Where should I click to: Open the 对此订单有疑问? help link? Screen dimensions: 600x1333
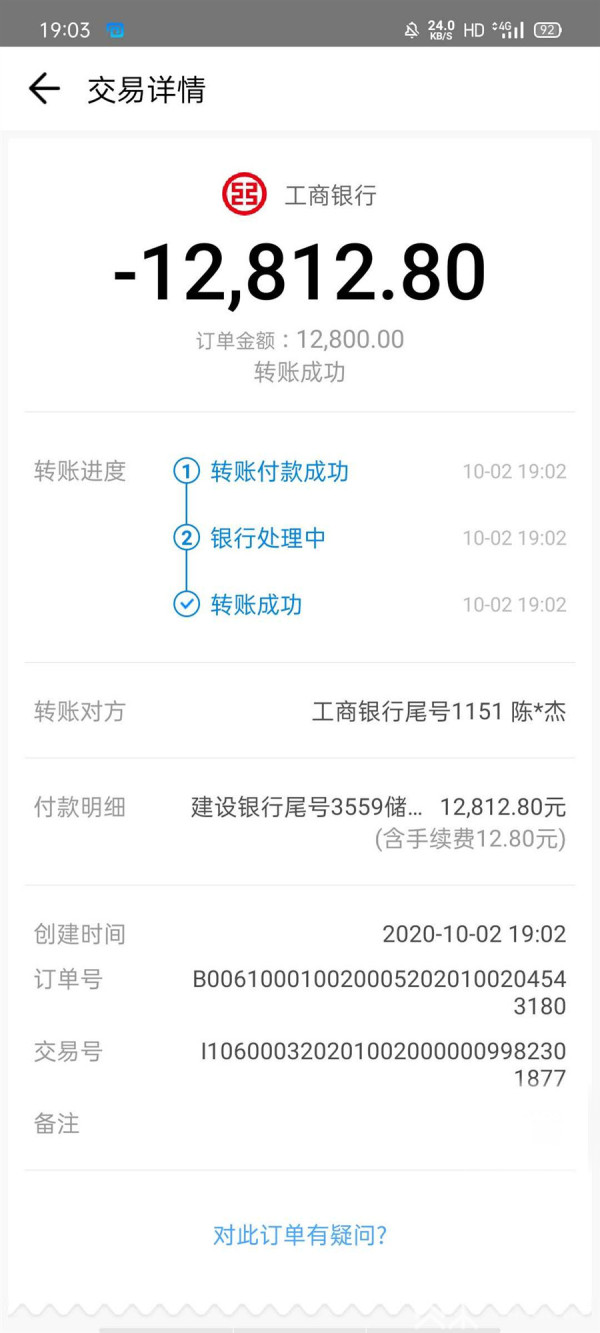click(300, 1235)
